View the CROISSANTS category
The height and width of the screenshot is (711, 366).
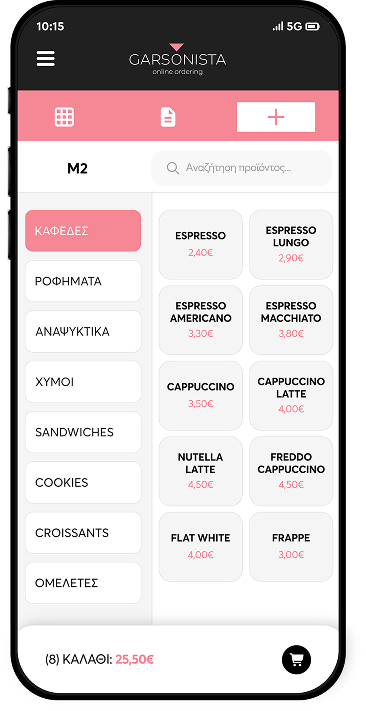tap(83, 533)
